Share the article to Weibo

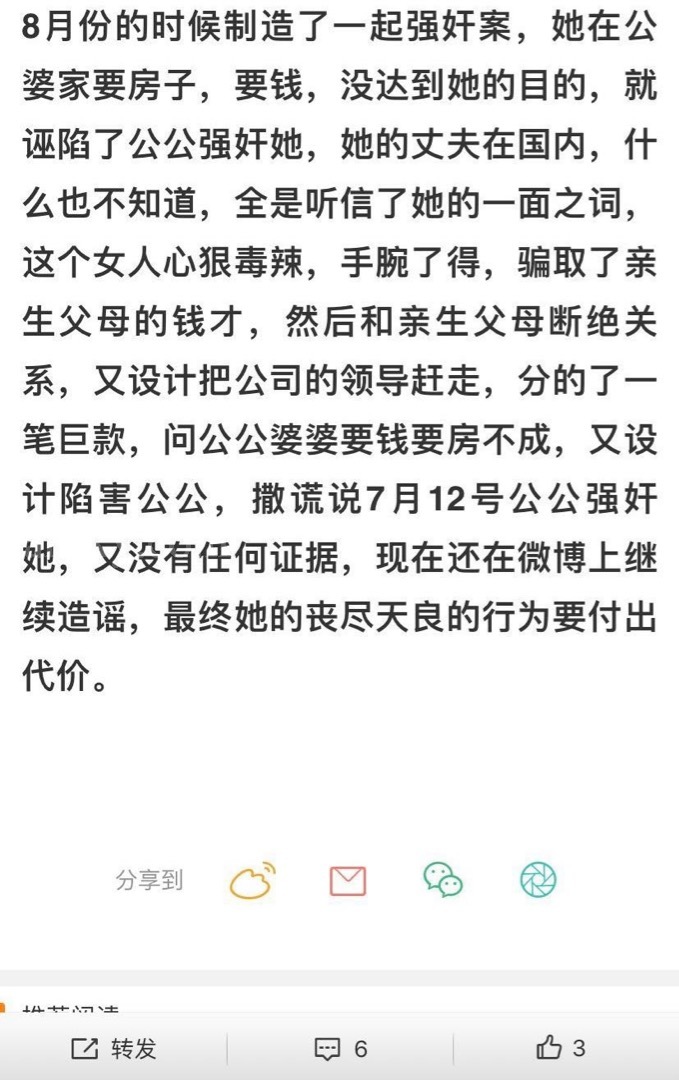(252, 880)
